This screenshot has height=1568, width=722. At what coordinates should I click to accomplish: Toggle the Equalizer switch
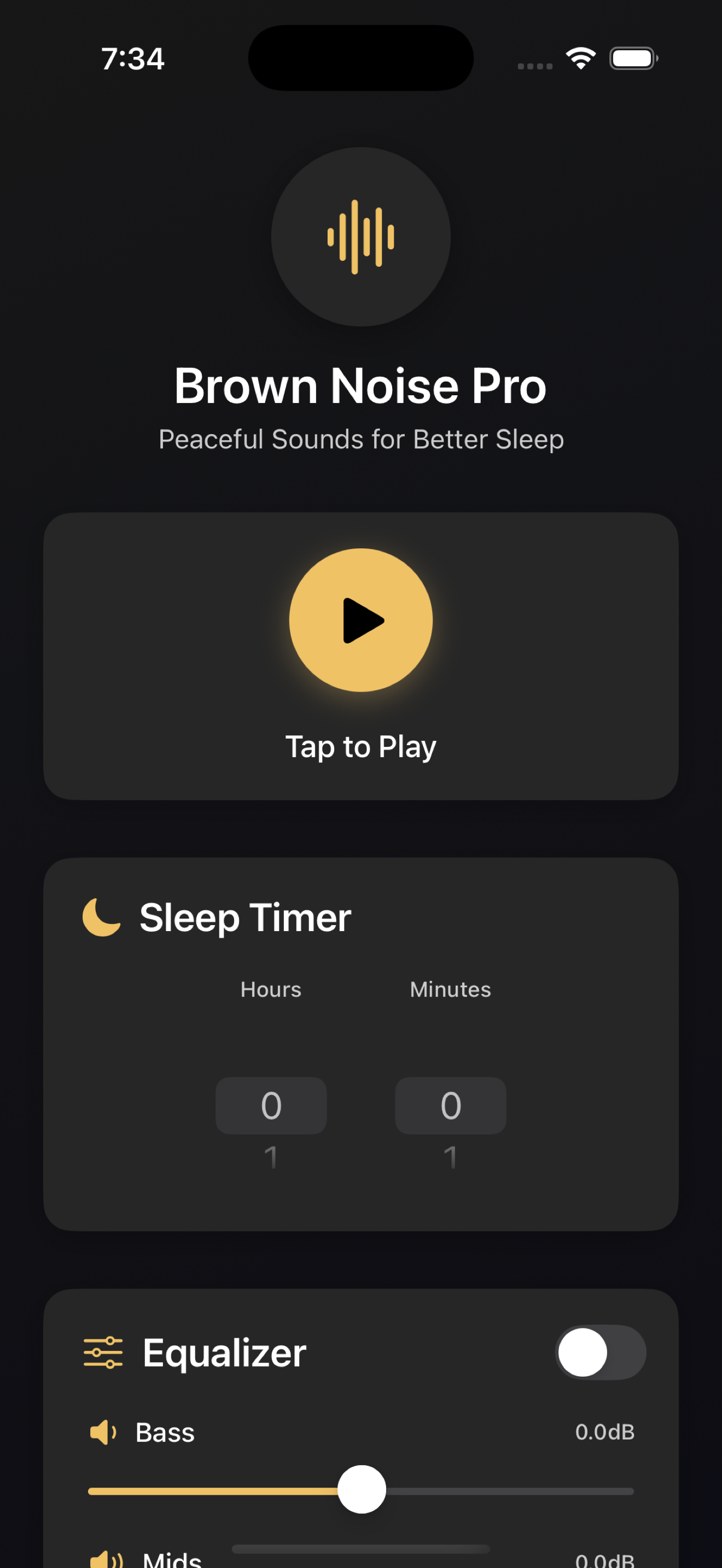pos(600,1352)
